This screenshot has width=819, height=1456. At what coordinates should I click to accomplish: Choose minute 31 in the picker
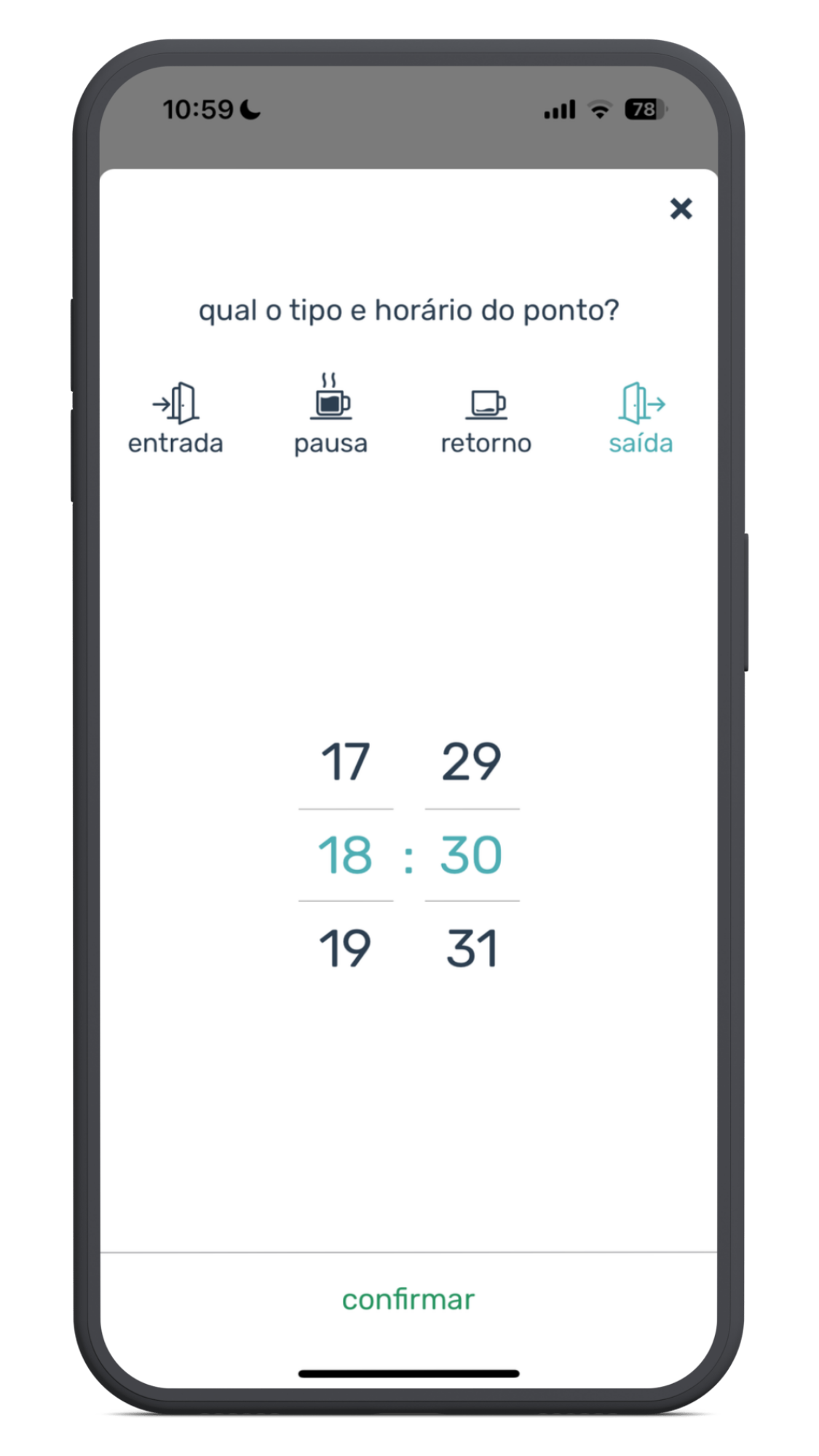point(472,949)
